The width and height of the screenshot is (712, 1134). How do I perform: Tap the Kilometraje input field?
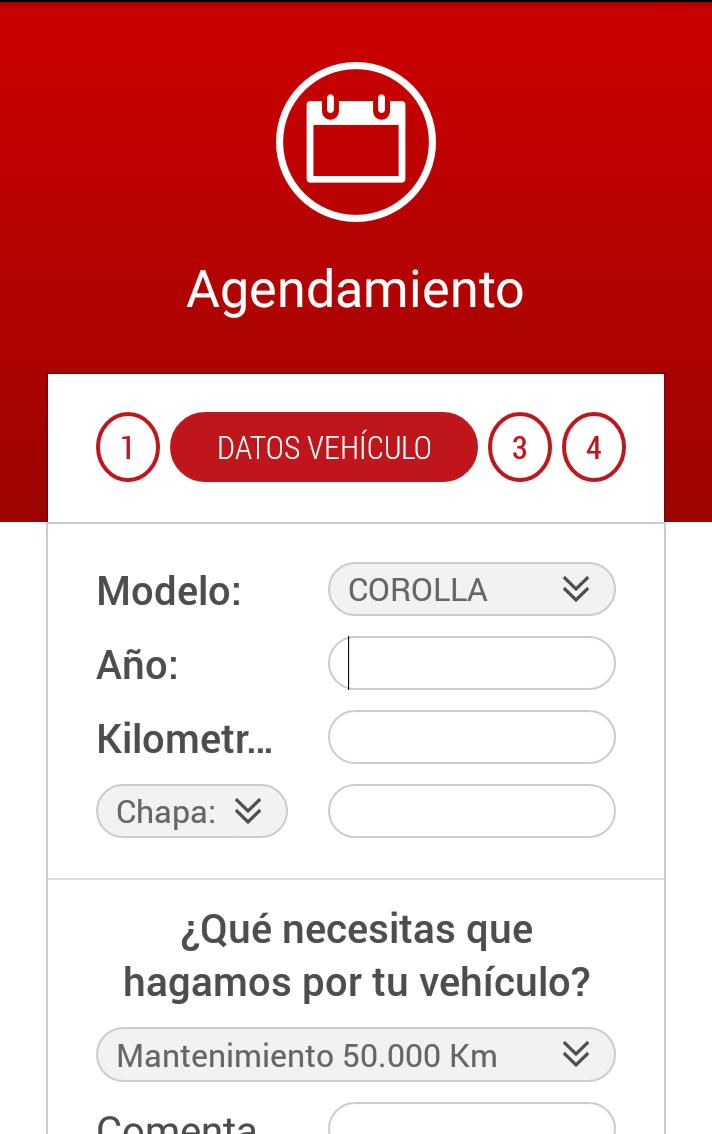(x=471, y=737)
